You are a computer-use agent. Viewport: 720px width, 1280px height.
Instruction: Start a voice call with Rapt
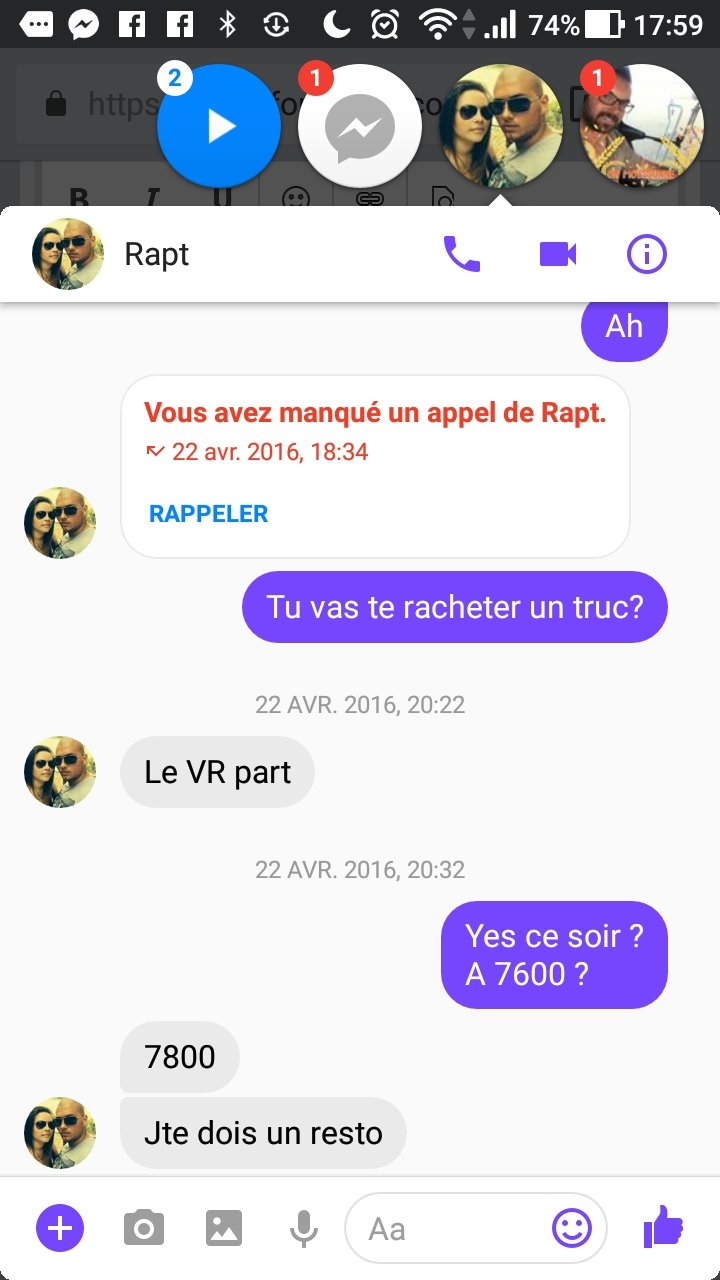pyautogui.click(x=461, y=255)
